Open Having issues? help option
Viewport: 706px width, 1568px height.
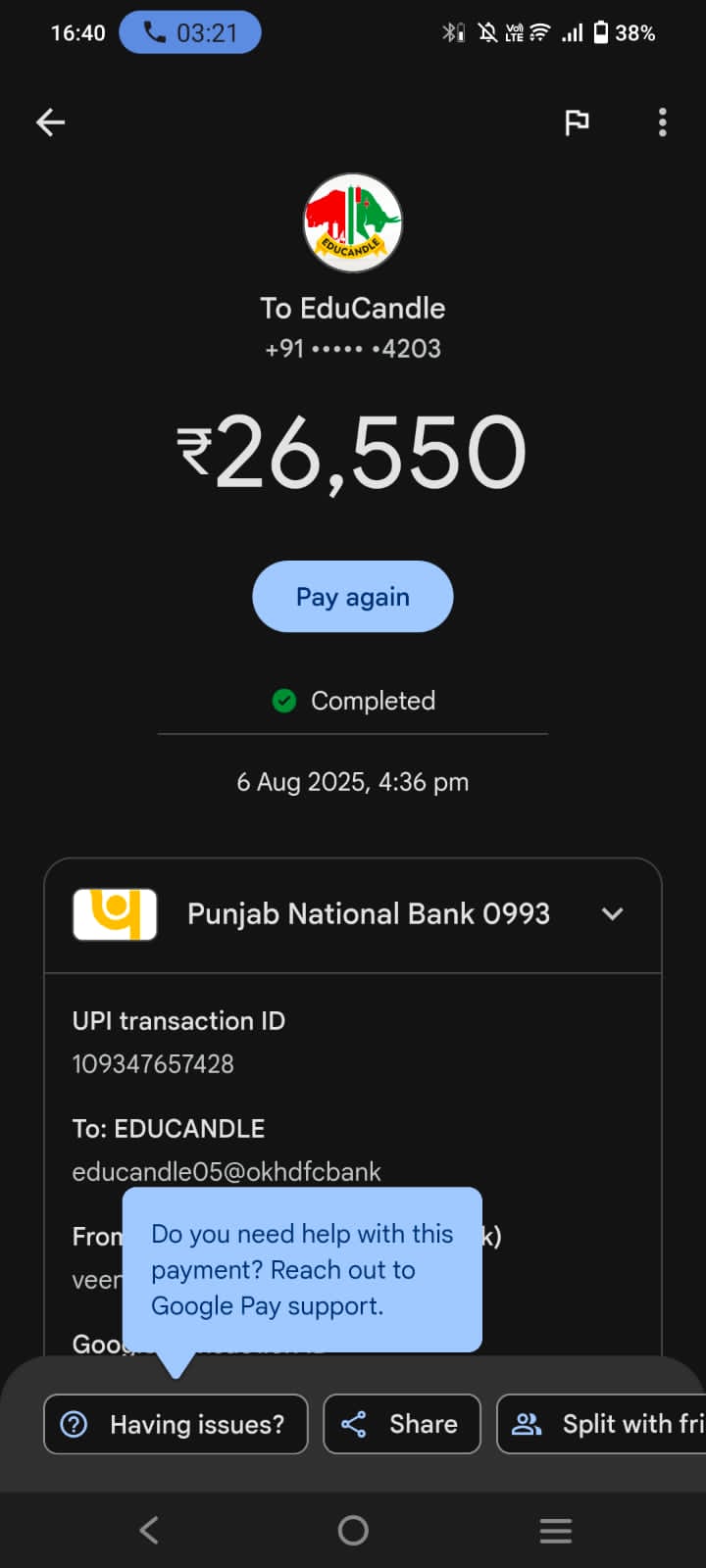click(176, 1424)
